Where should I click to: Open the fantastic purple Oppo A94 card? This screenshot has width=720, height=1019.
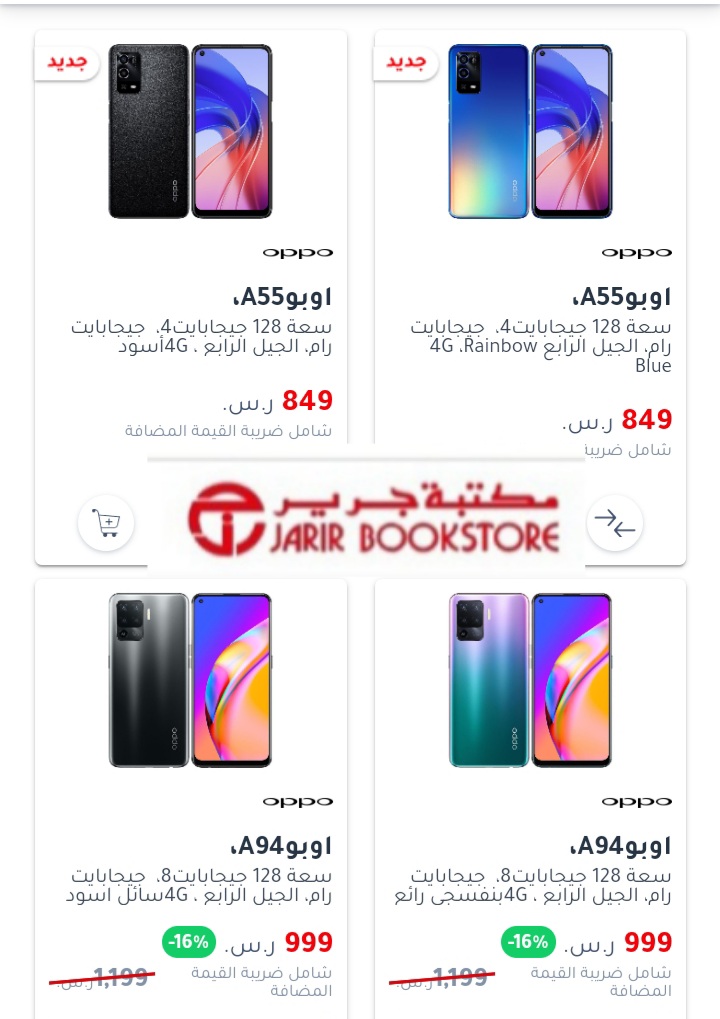(x=530, y=680)
